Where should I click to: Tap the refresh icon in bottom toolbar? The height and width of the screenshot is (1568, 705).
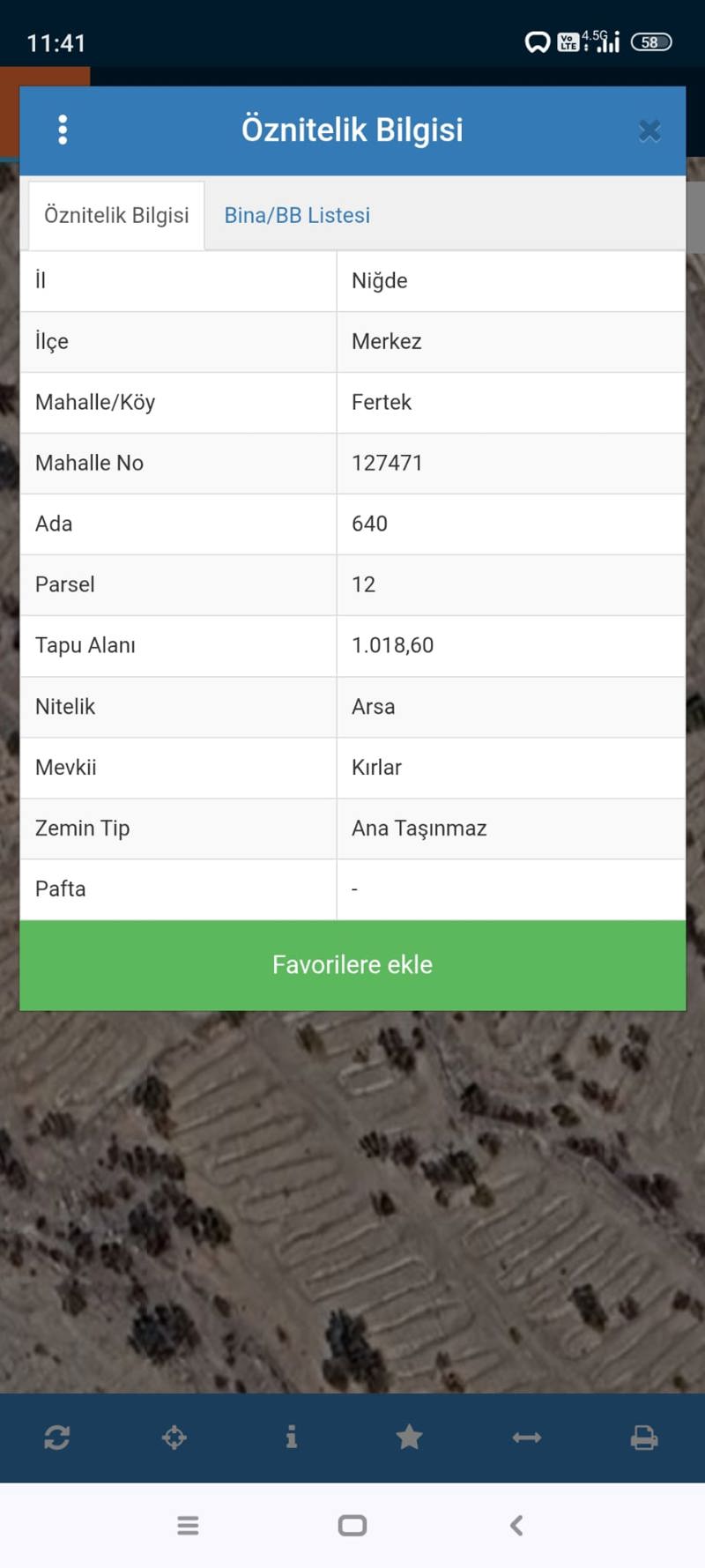point(57,1438)
